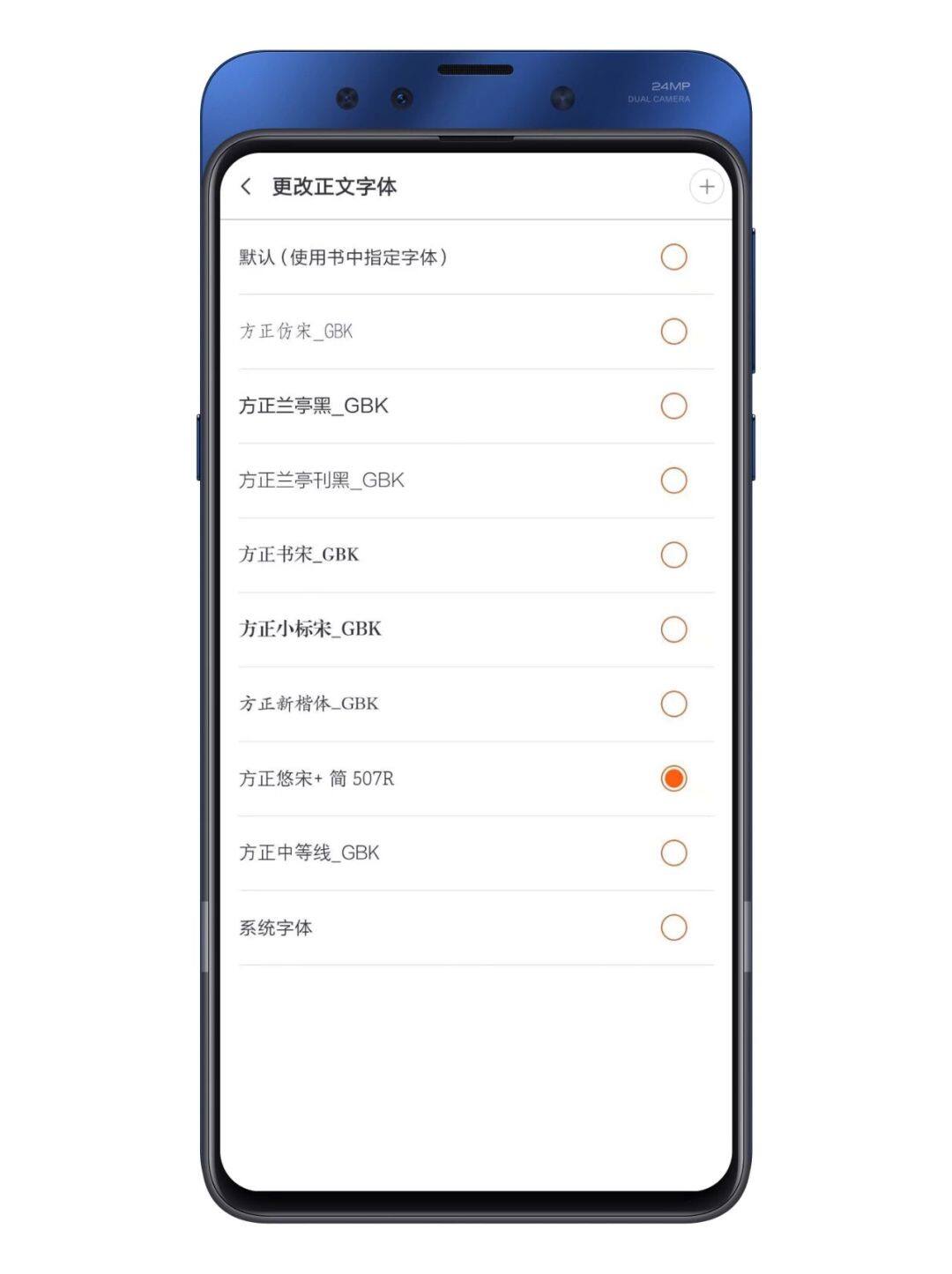
Task: Add a new font with the plus icon
Action: pos(706,187)
